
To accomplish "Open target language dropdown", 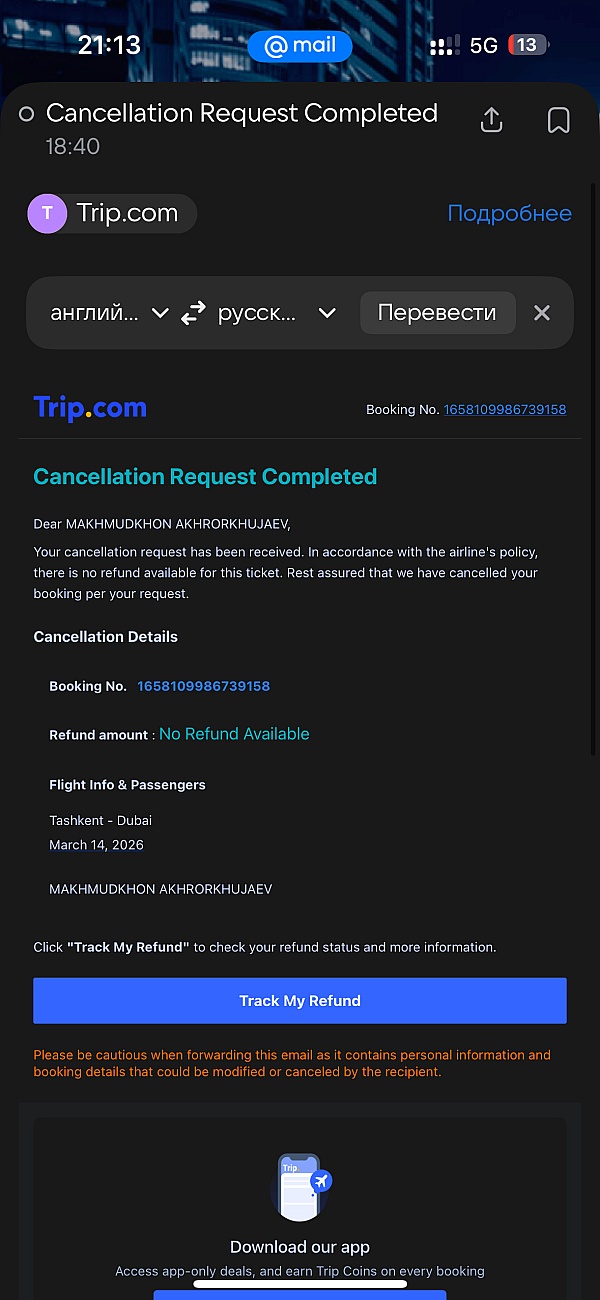I will 276,313.
